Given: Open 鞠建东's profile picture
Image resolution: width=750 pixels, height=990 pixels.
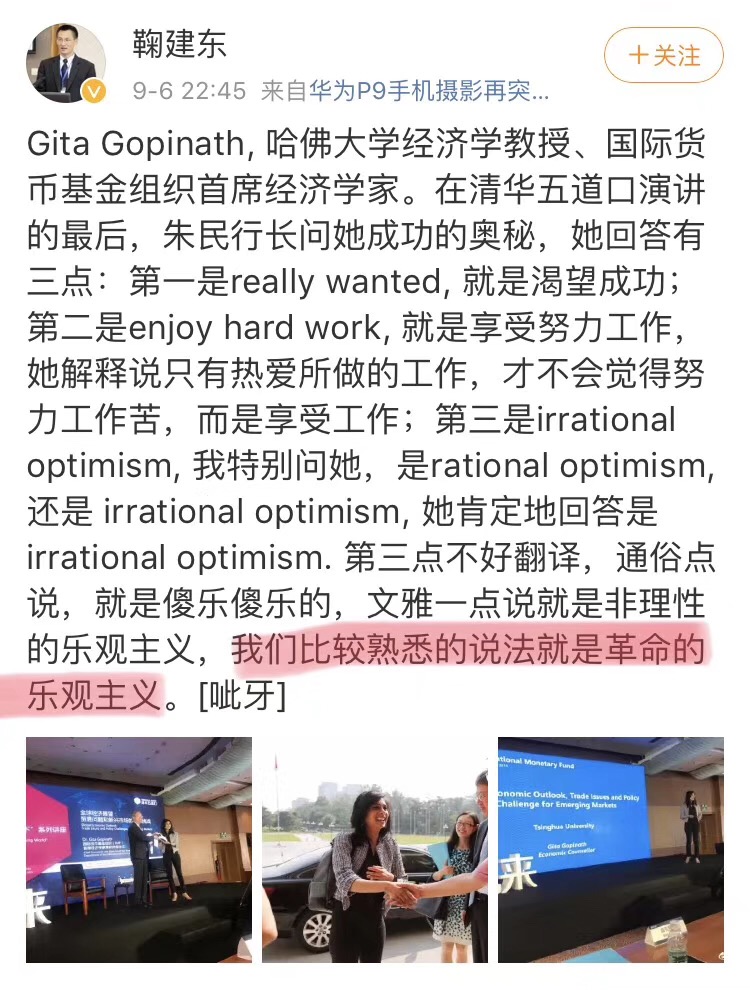Looking at the screenshot, I should tap(66, 63).
